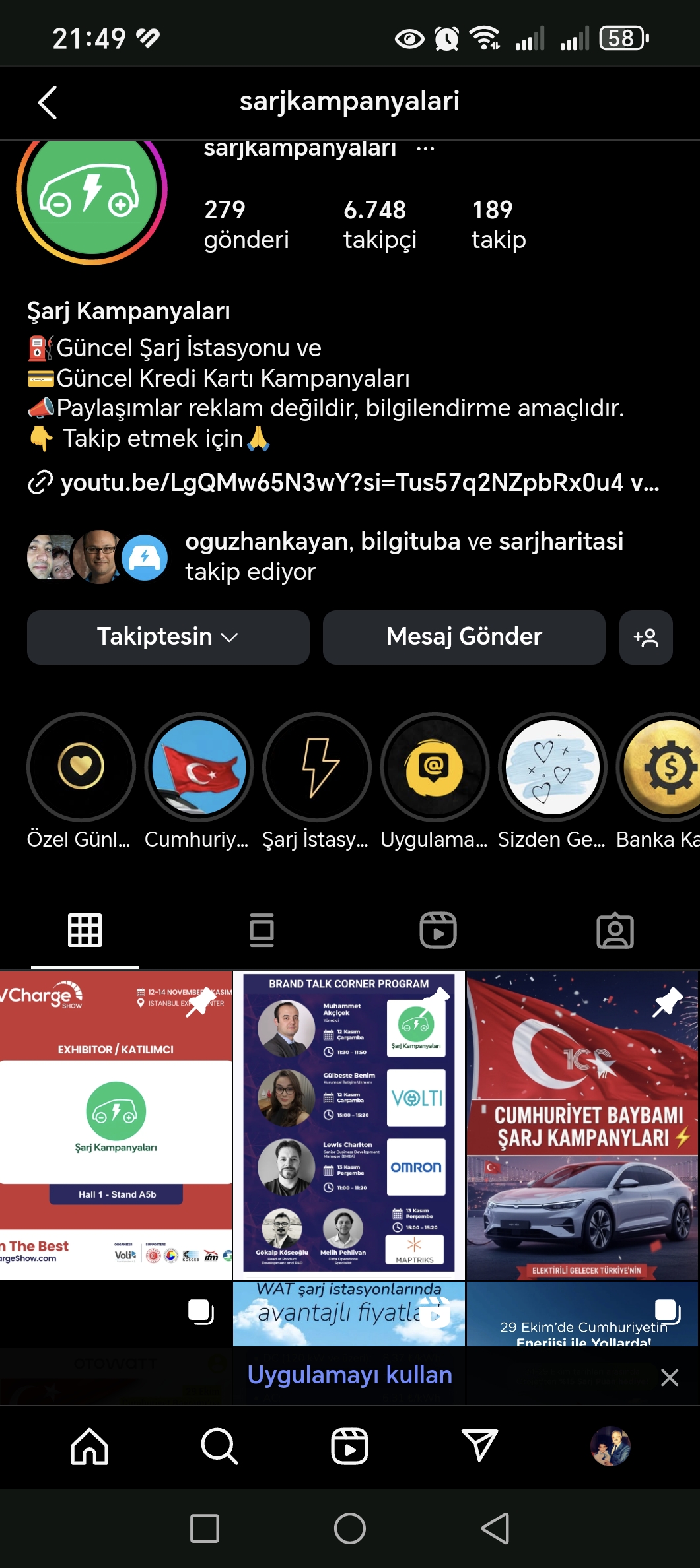Expand the Takiptesin following dropdown
This screenshot has height=1568, width=700.
pos(168,637)
